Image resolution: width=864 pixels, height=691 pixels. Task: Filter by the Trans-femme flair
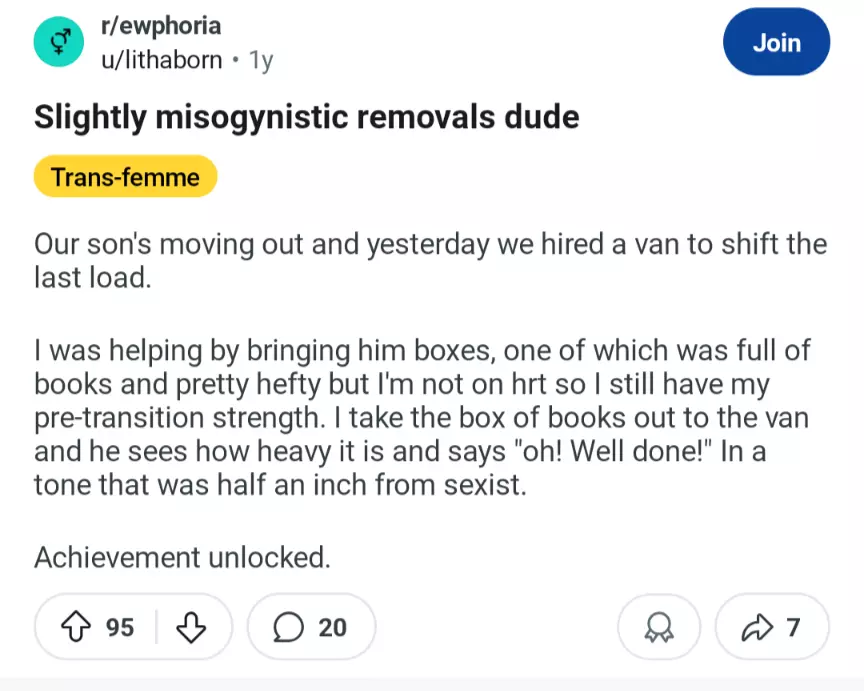[125, 177]
